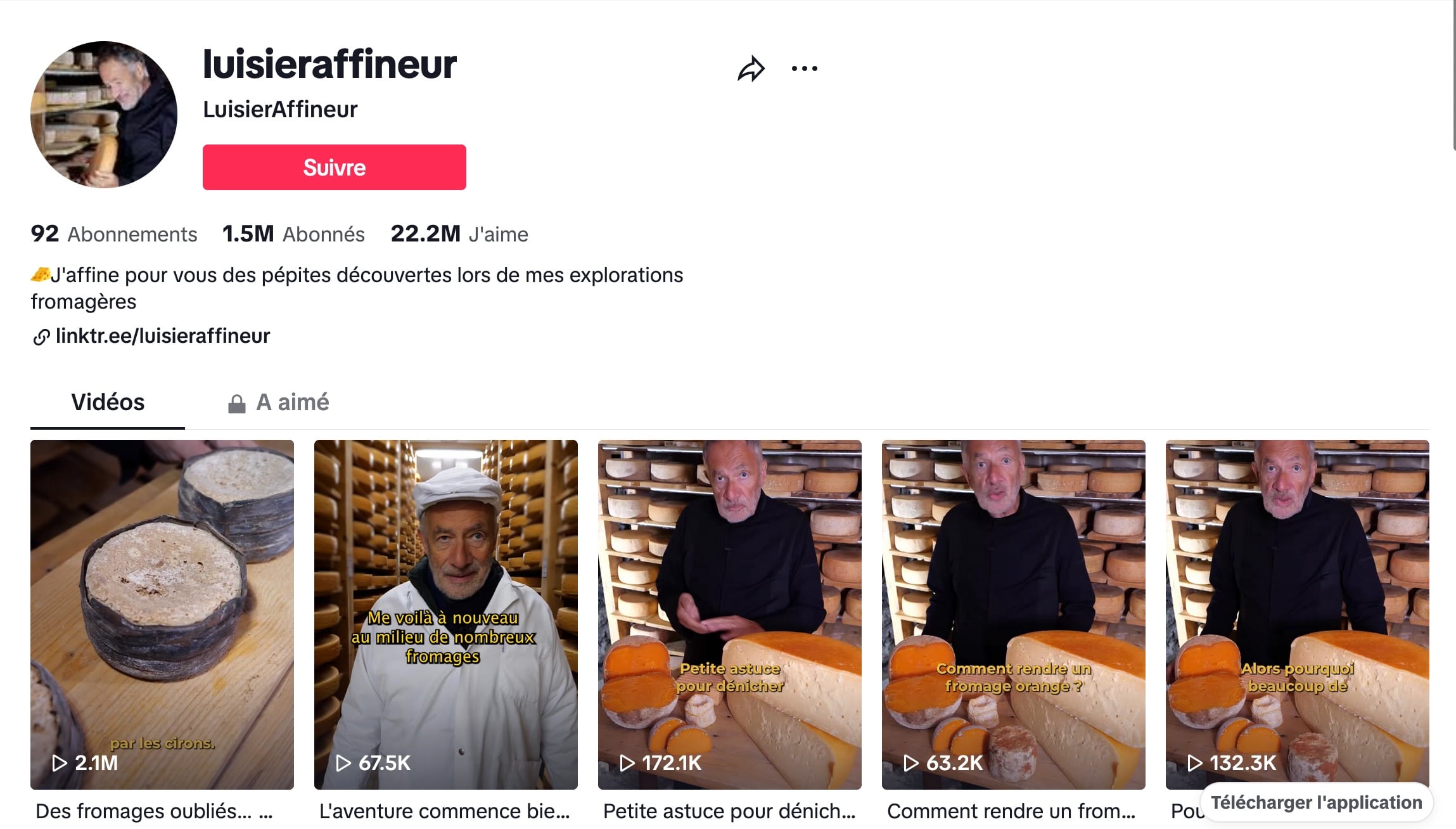
Task: Open the three-dot more options menu
Action: pos(804,68)
